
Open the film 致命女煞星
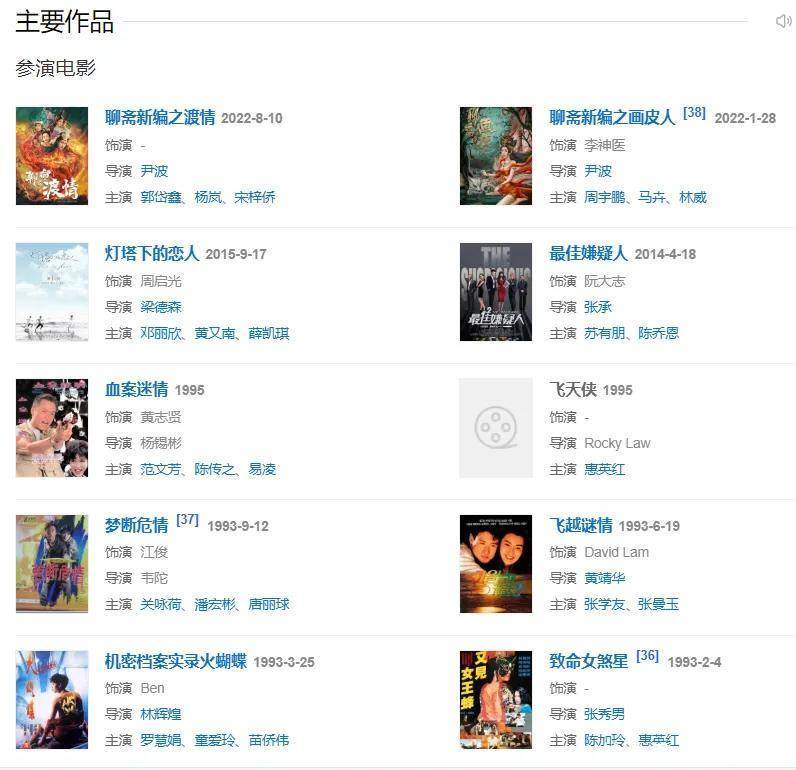(588, 661)
